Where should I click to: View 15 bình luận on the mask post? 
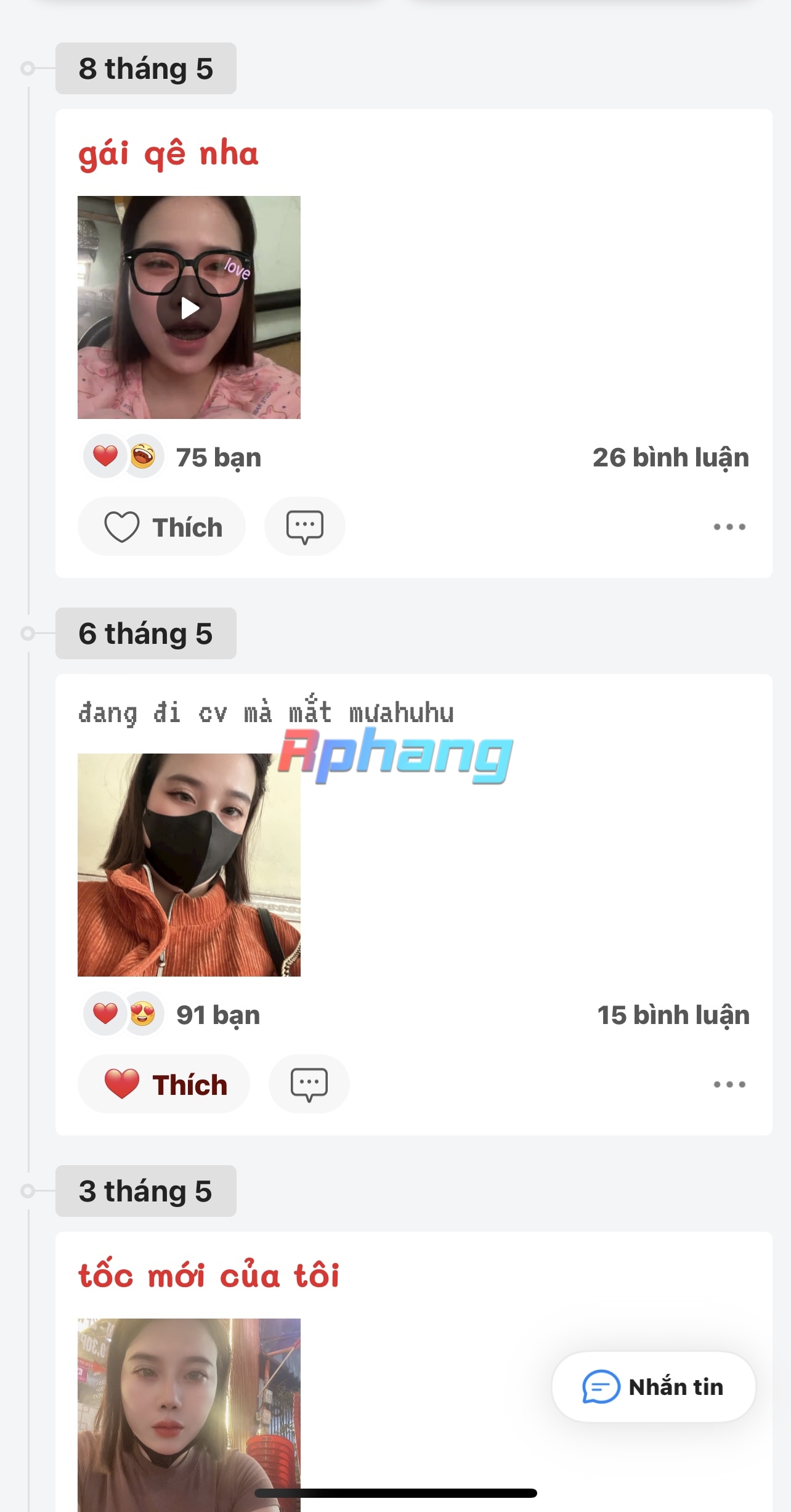(x=673, y=1015)
